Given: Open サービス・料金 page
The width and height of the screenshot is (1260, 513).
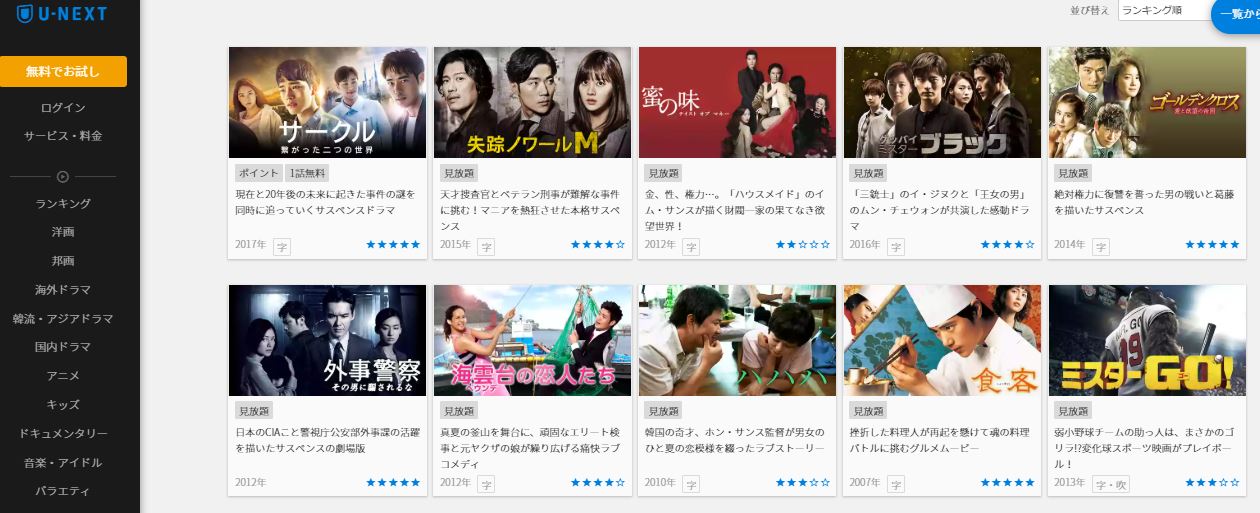Looking at the screenshot, I should point(63,135).
